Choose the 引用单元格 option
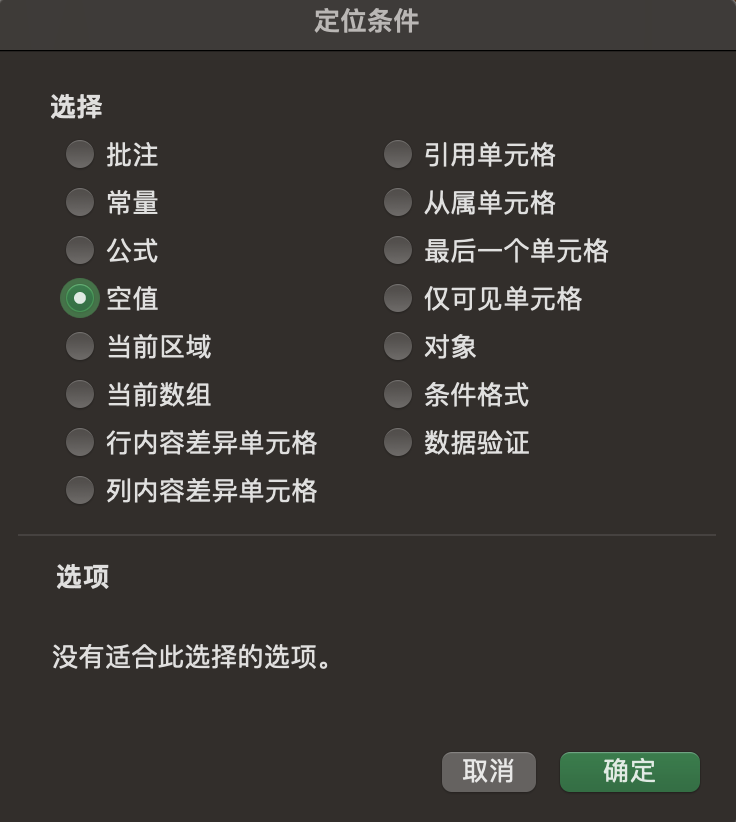Viewport: 736px width, 822px height. [x=398, y=155]
